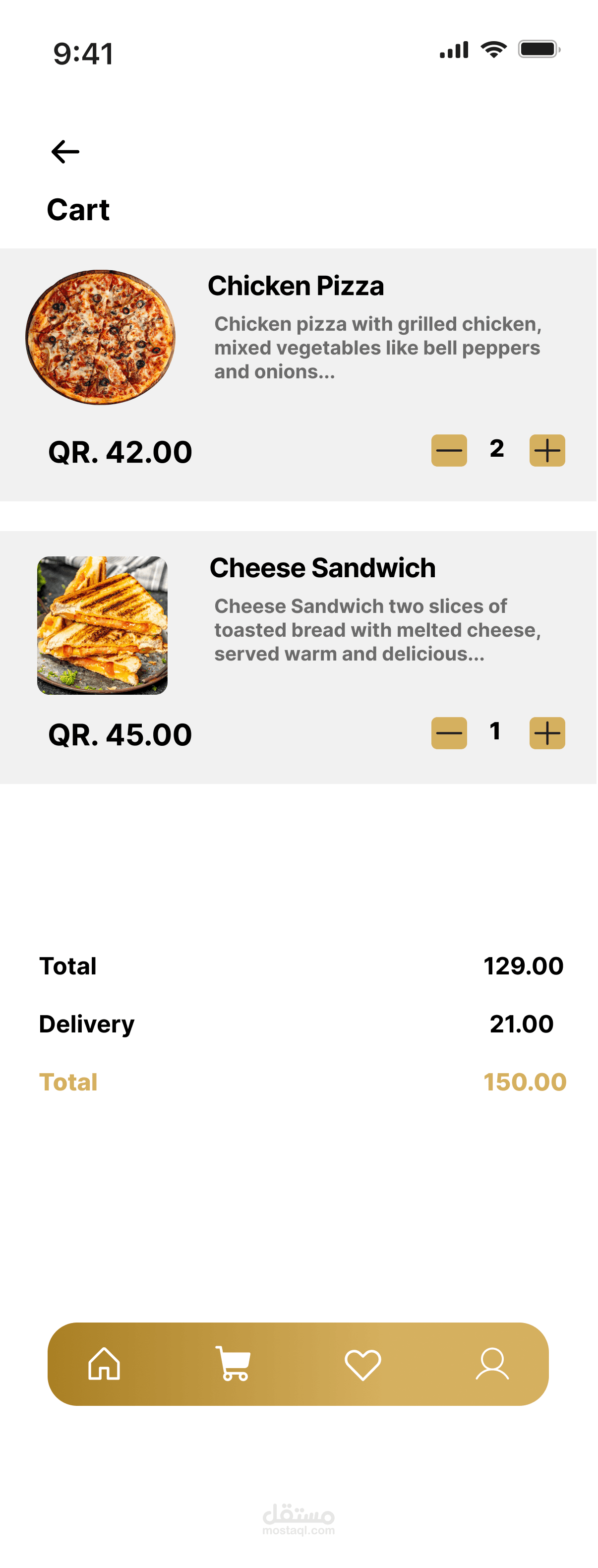The height and width of the screenshot is (1568, 598).
Task: Open the favorites heart tab
Action: [x=363, y=1364]
